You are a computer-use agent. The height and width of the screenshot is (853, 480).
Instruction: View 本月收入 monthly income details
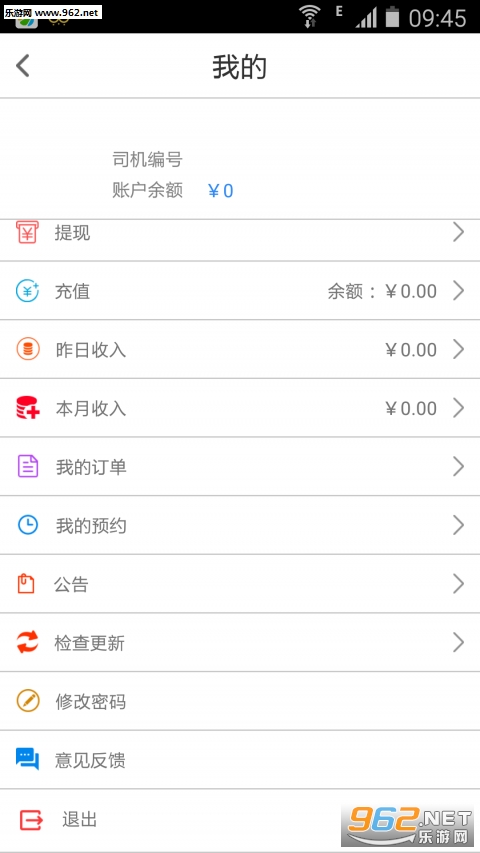[x=240, y=408]
